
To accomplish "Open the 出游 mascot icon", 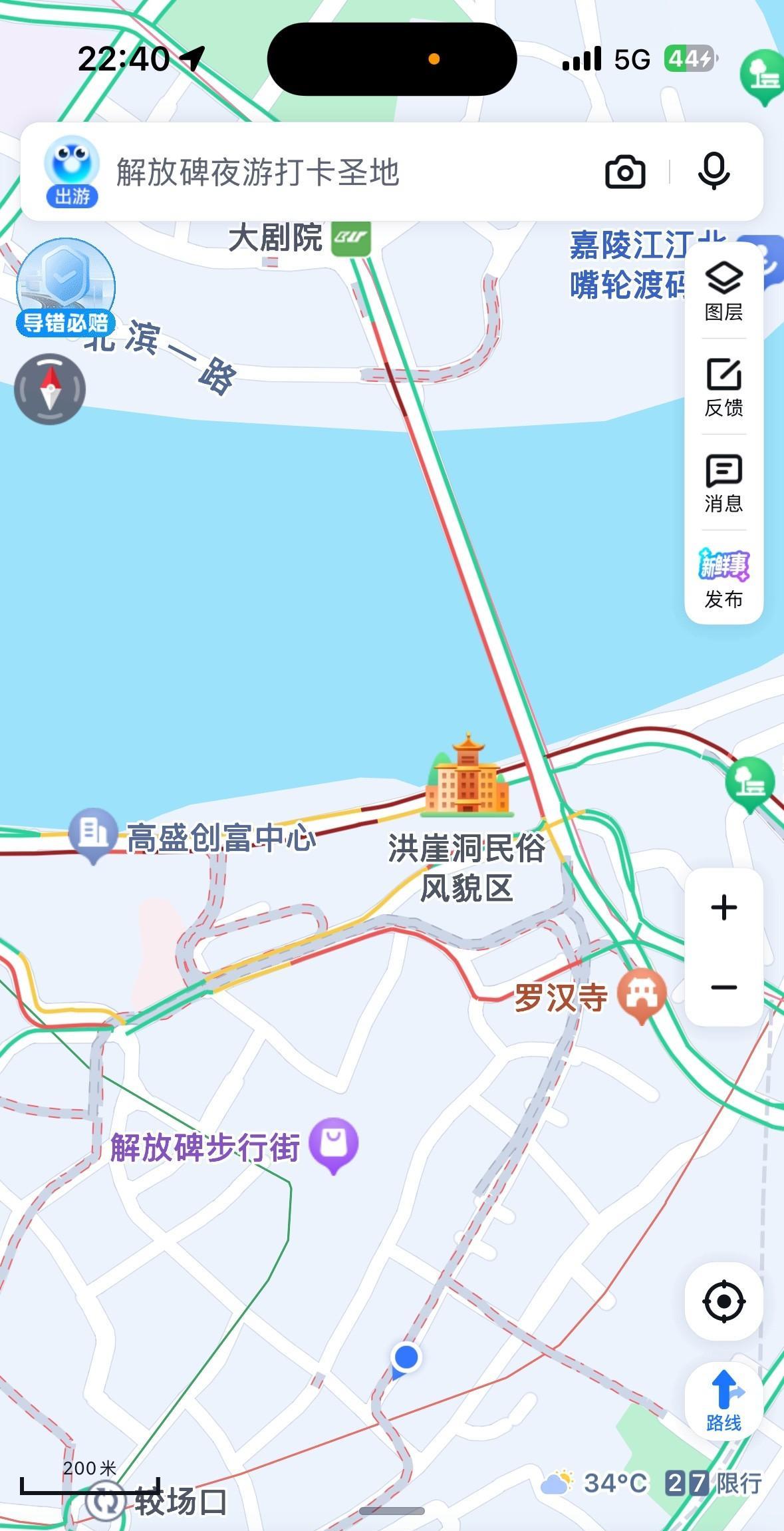I will point(72,171).
